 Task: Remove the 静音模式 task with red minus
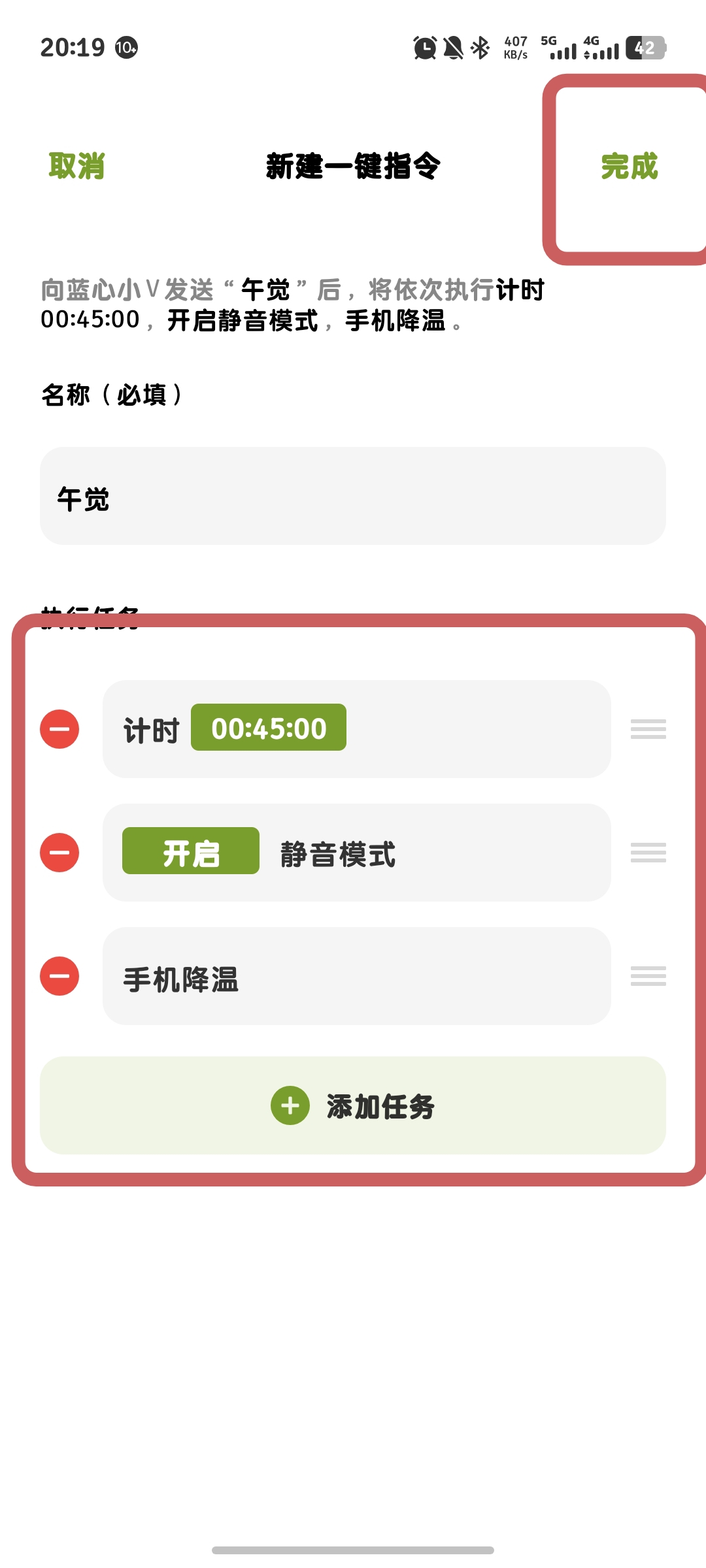(59, 853)
